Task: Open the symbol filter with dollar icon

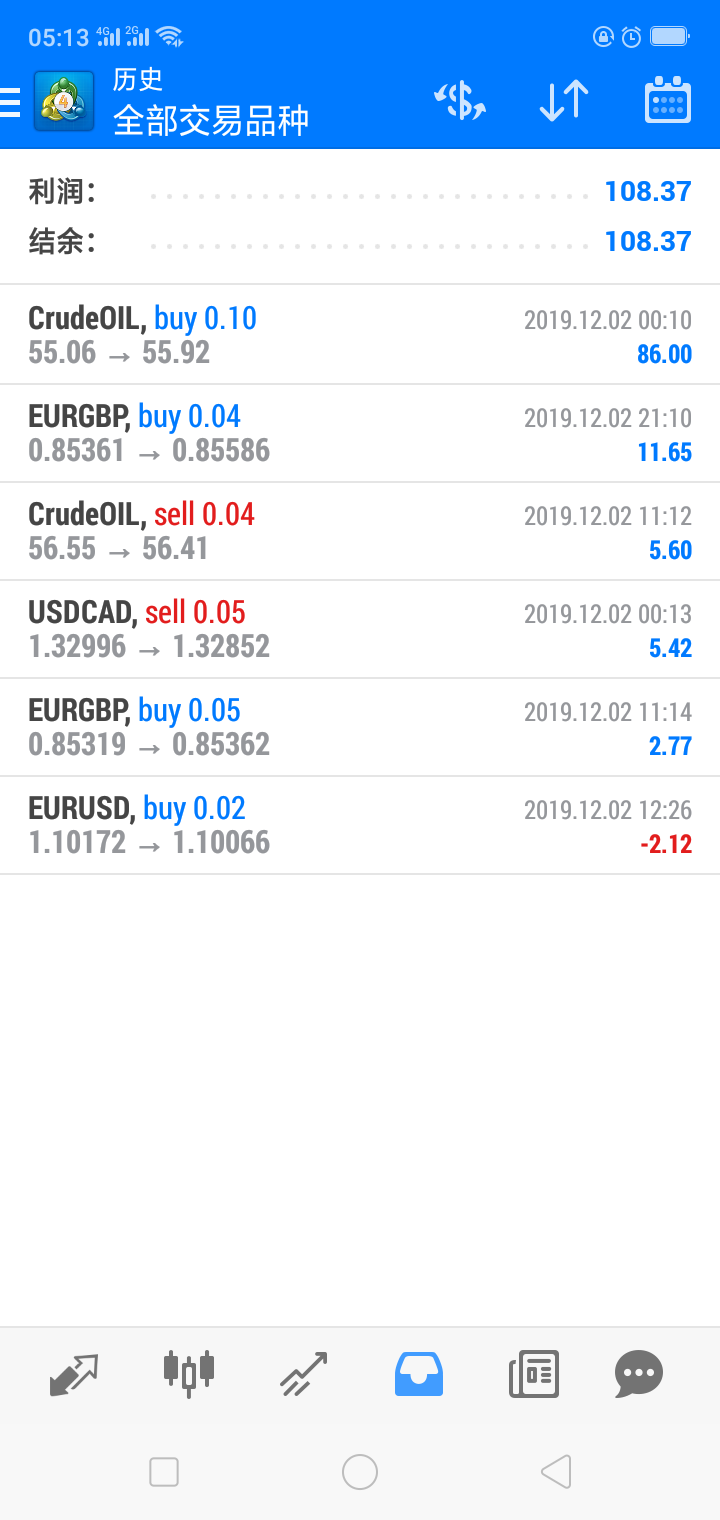Action: tap(460, 101)
